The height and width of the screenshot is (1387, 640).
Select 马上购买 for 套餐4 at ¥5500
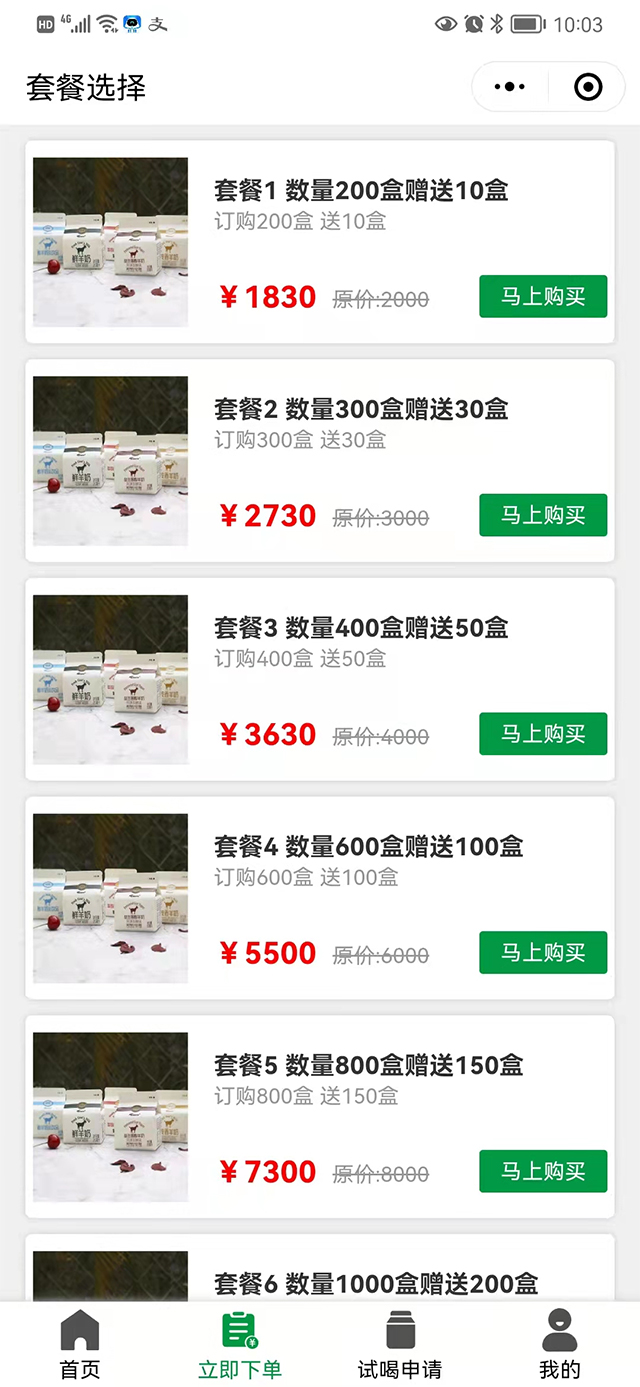543,952
